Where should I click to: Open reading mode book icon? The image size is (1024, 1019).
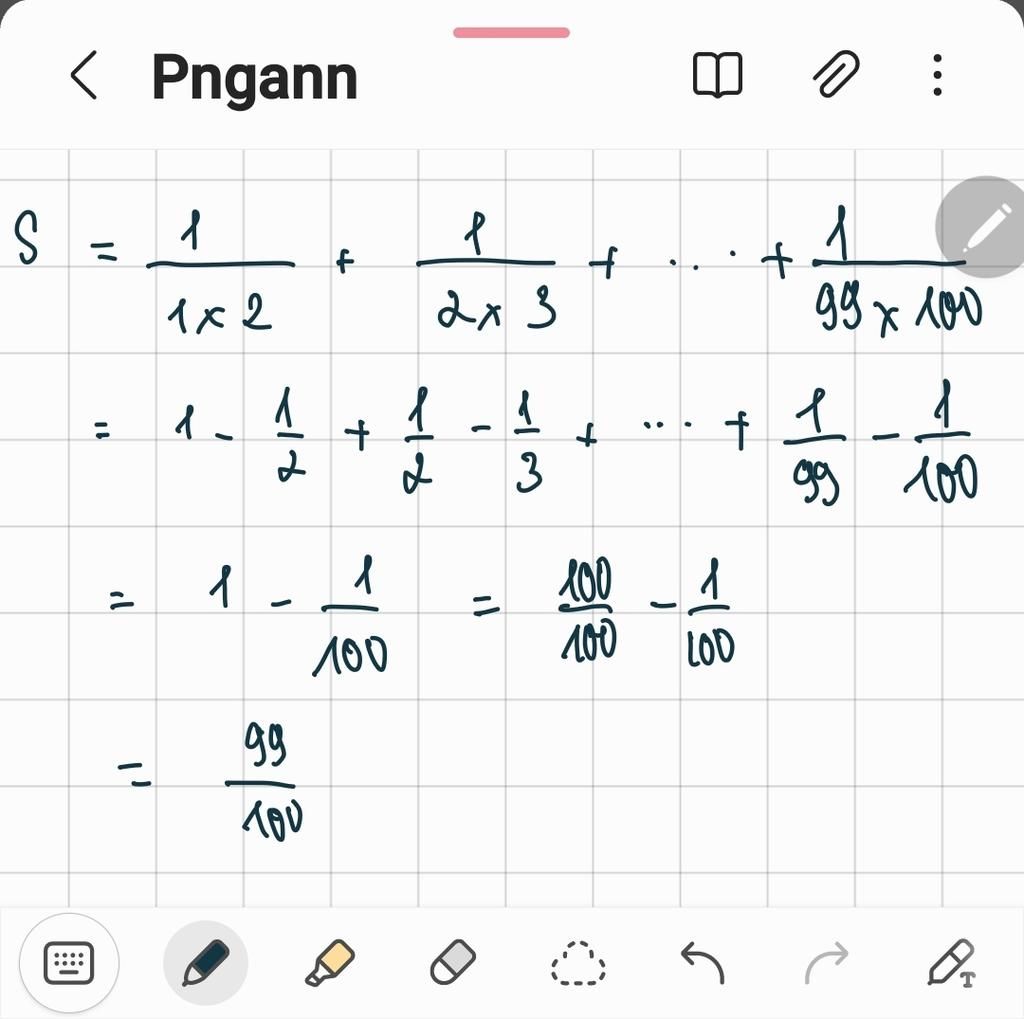click(717, 75)
